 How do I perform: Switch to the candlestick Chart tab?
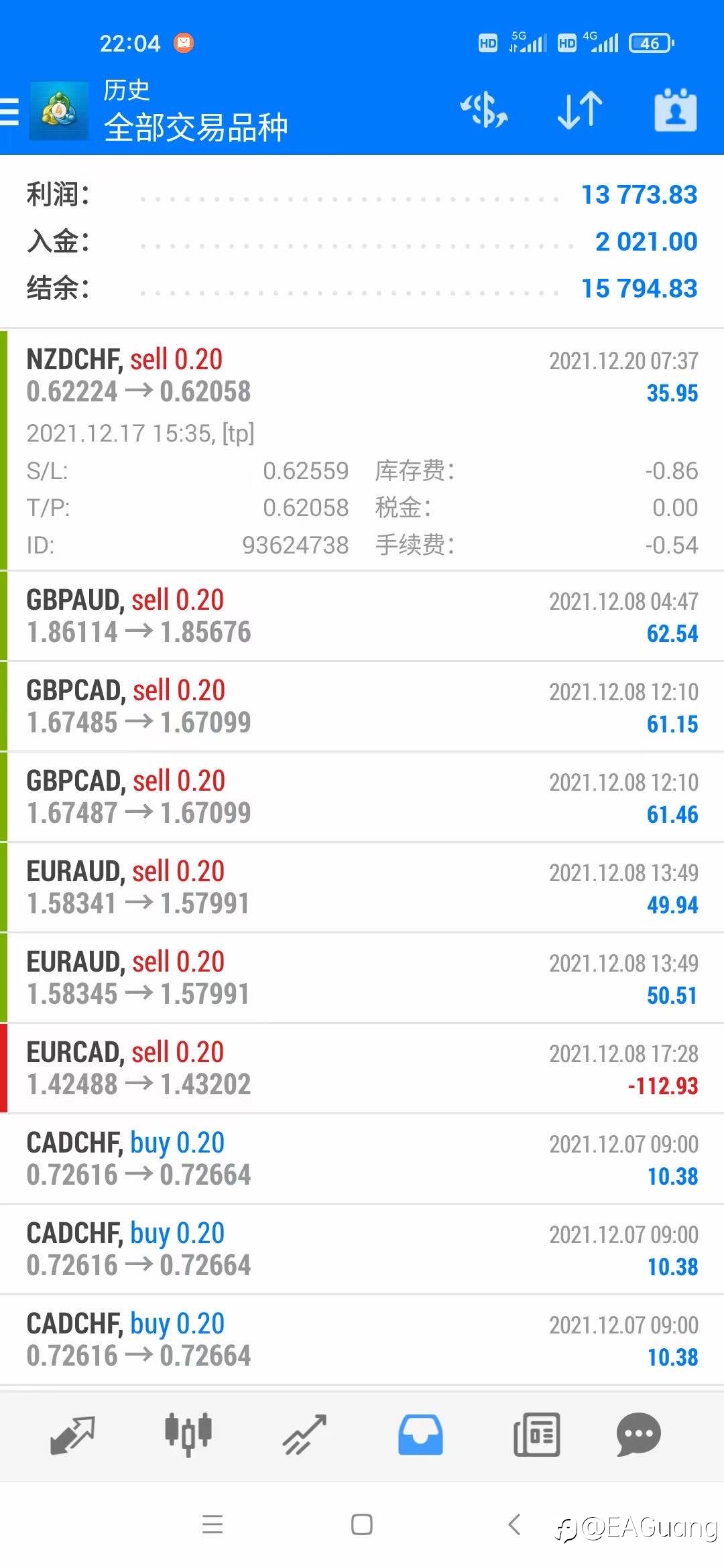click(x=188, y=1435)
